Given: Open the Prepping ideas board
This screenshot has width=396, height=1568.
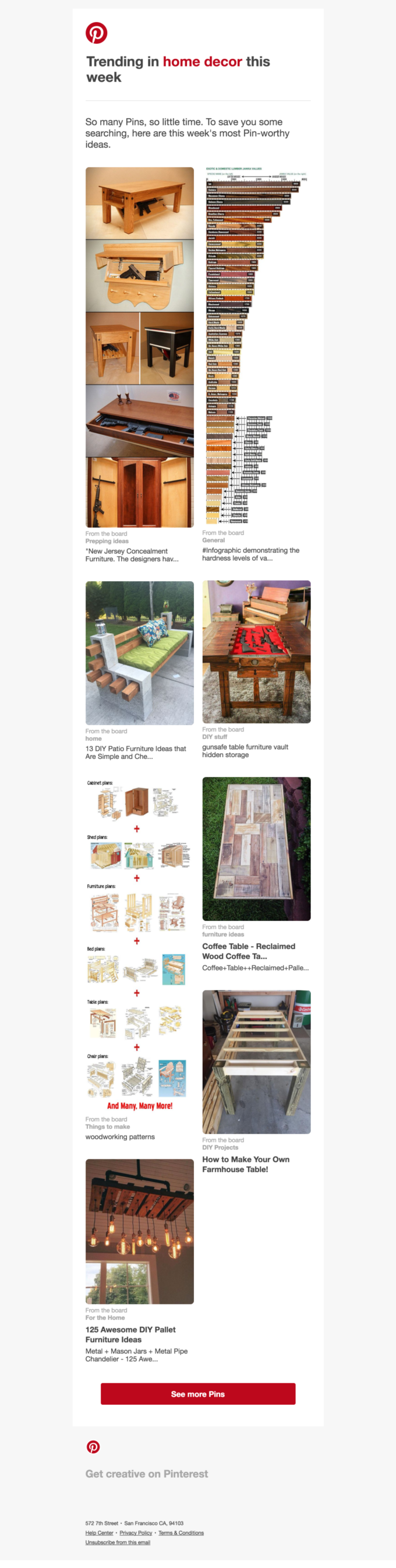Looking at the screenshot, I should tap(107, 540).
